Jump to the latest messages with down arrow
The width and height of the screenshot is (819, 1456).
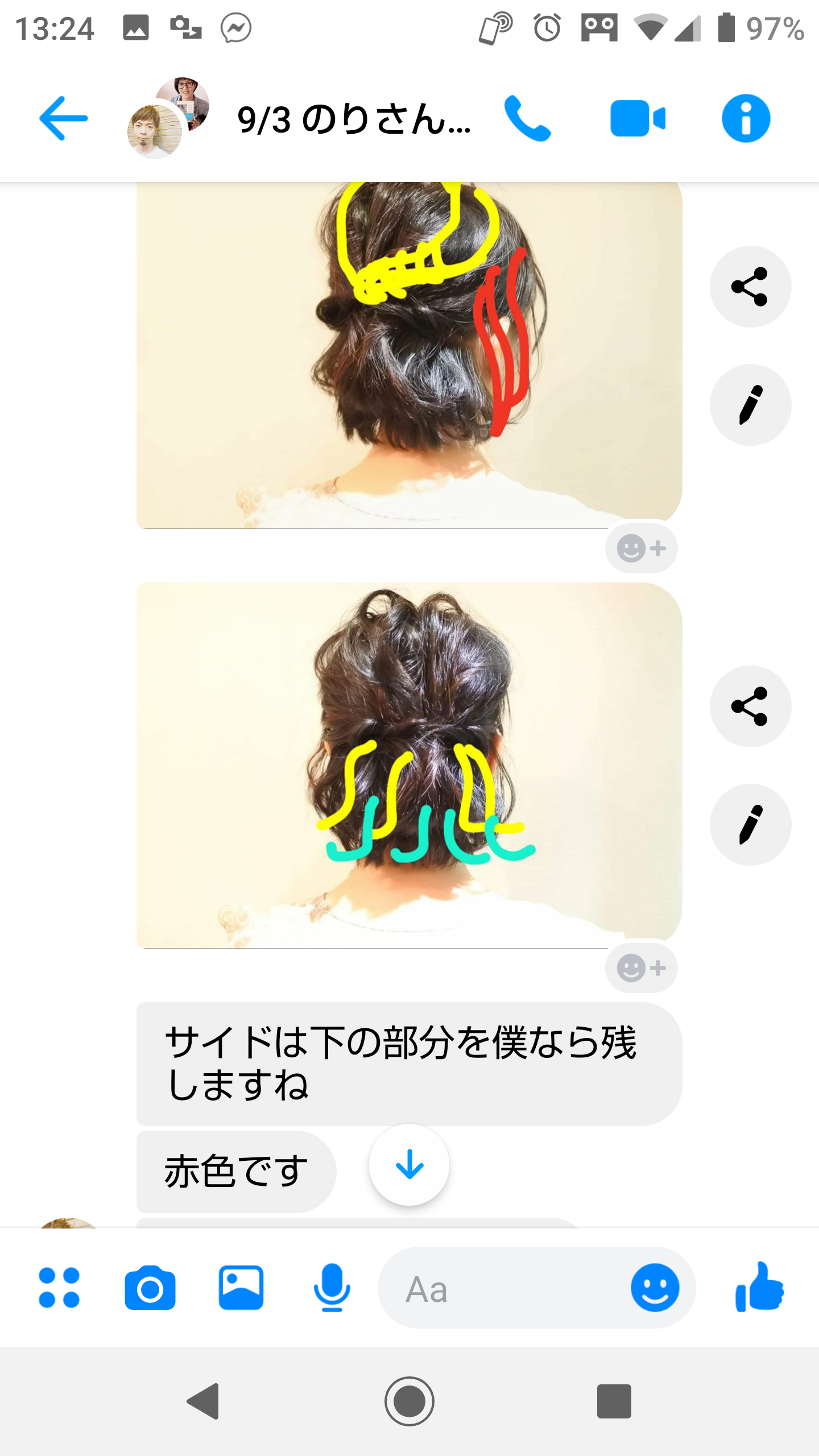tap(409, 1164)
